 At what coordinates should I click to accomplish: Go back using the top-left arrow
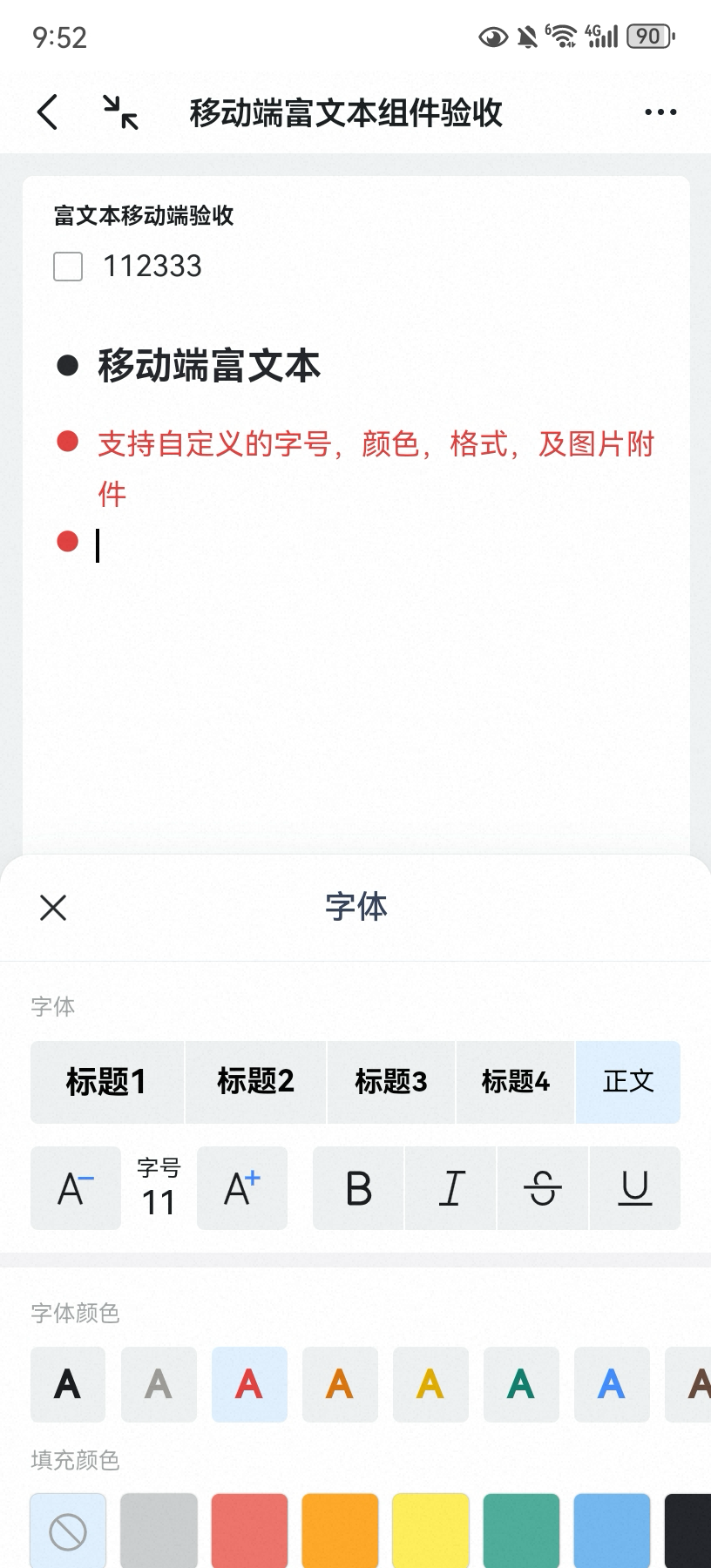(48, 112)
